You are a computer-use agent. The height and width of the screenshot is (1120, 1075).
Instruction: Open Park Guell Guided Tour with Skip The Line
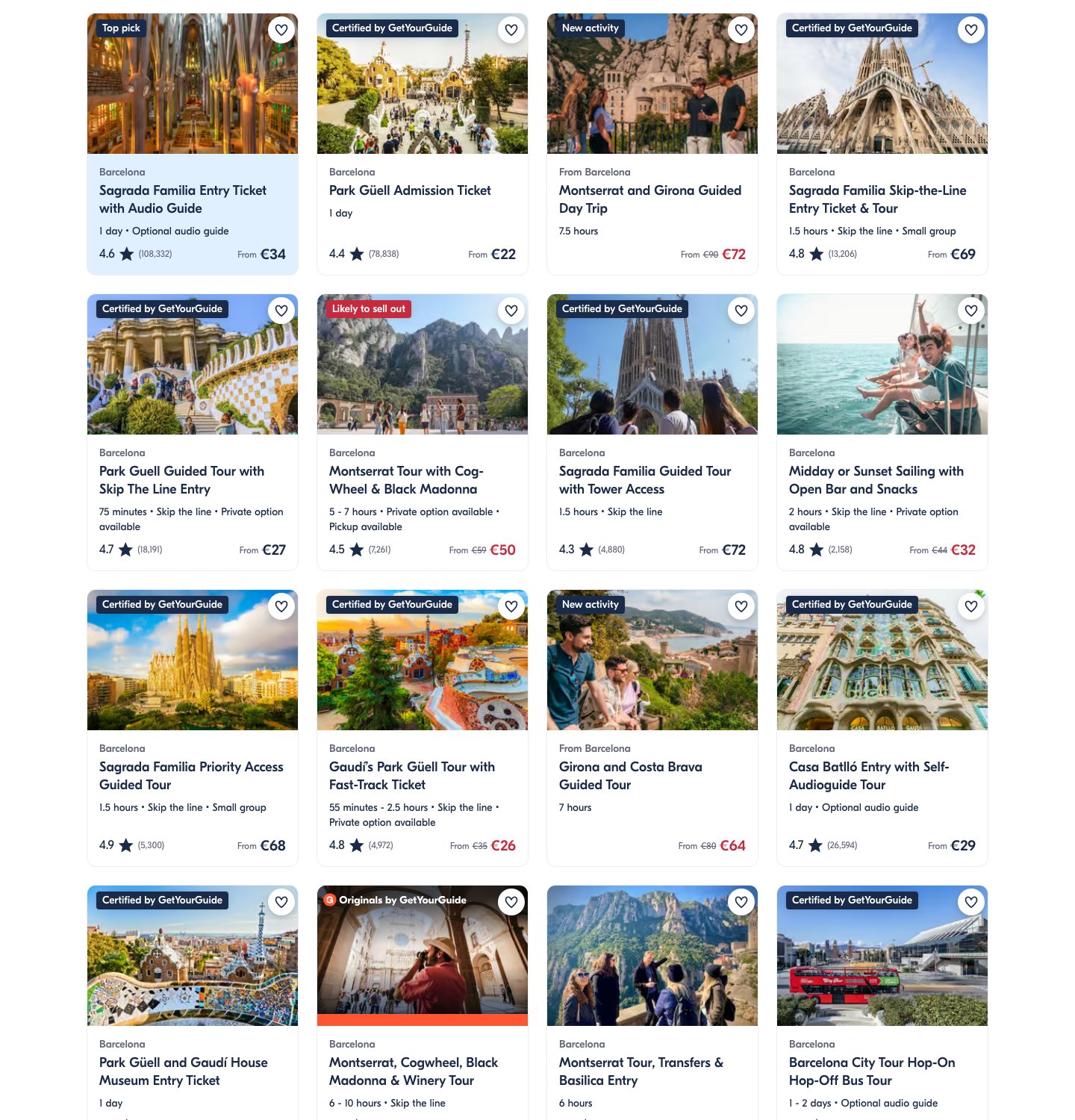(x=181, y=480)
